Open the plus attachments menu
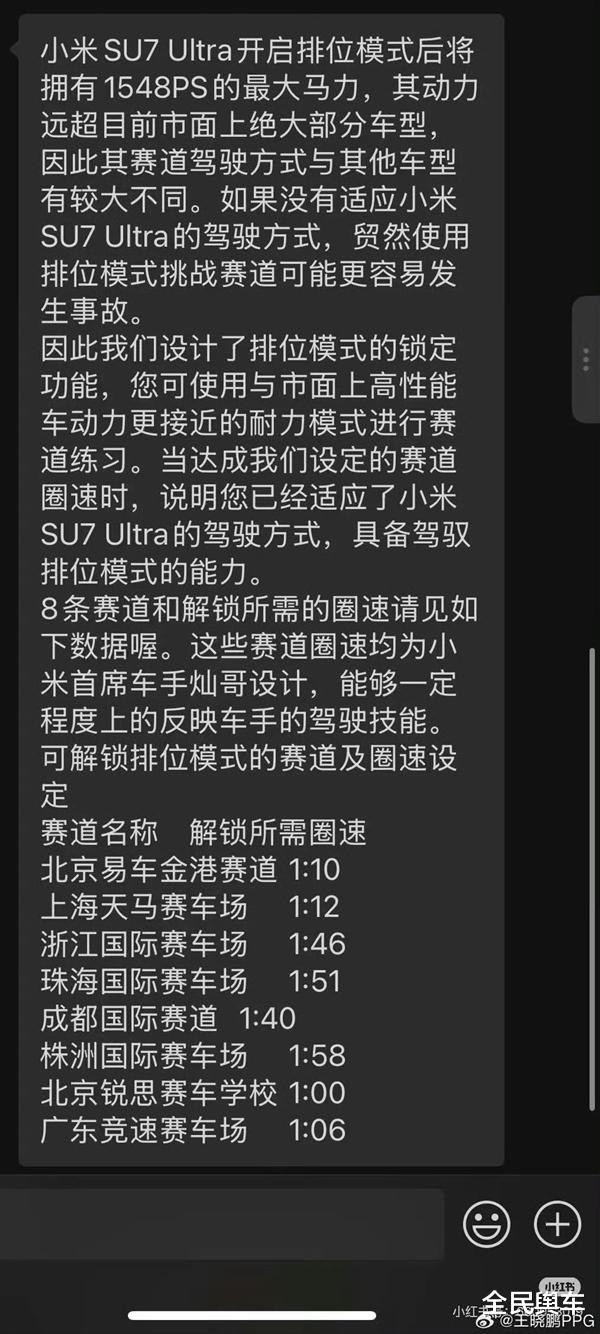Screen dimensions: 600x1334 [x=557, y=1223]
